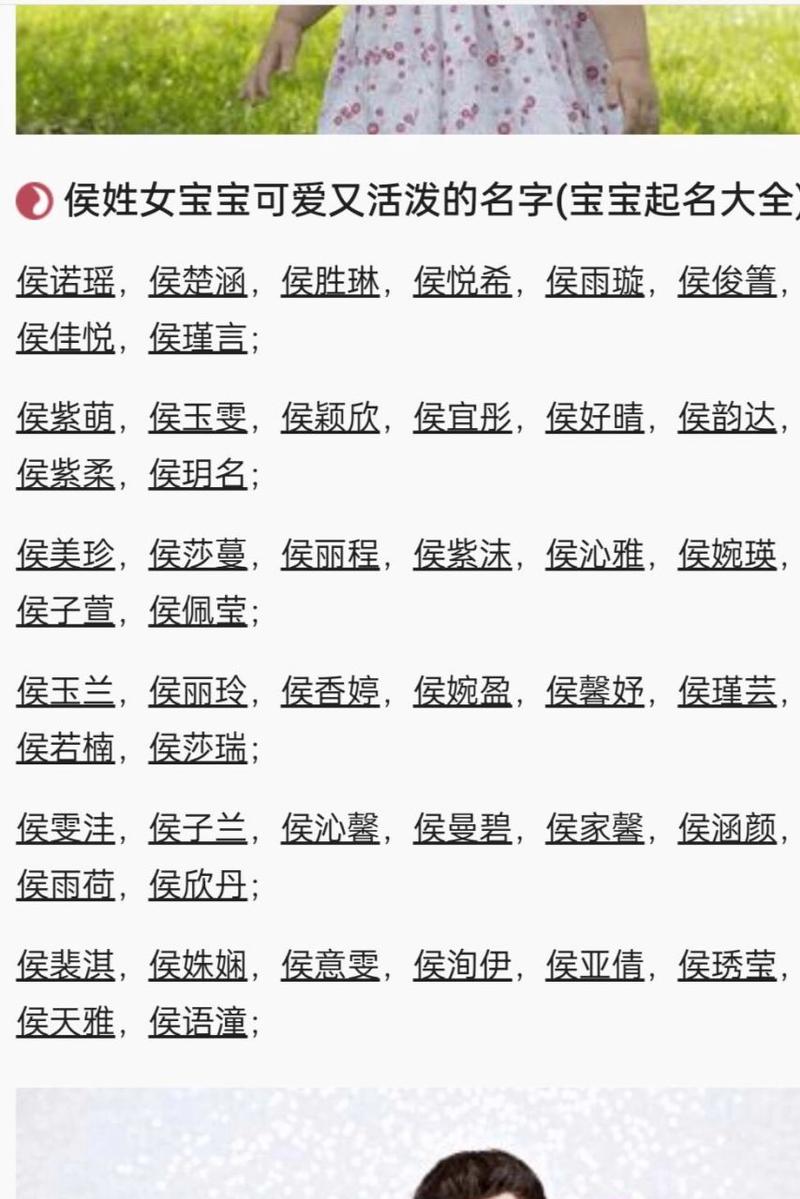Open the 侯佩莹 link
Image resolution: width=800 pixels, height=1199 pixels.
pyautogui.click(x=198, y=611)
